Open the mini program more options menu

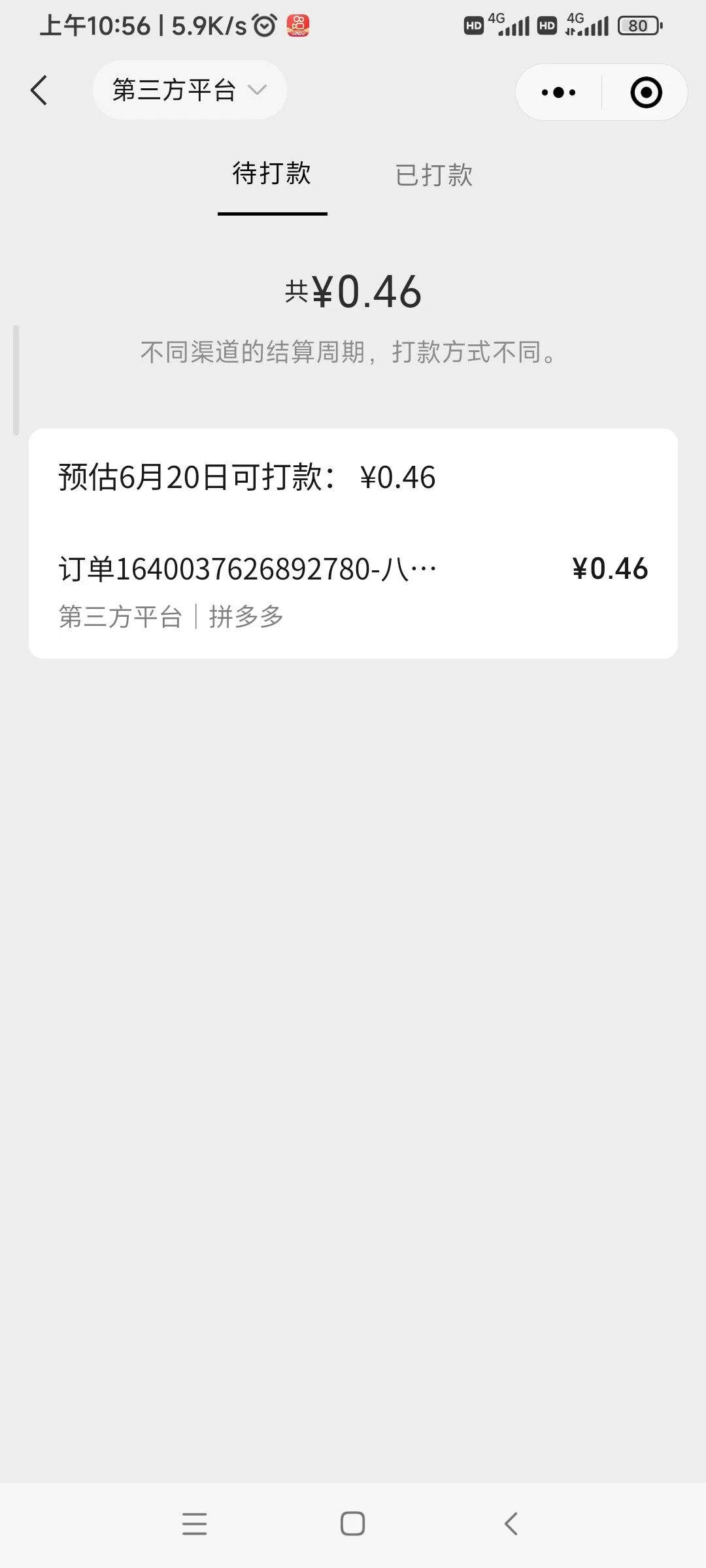coord(559,92)
